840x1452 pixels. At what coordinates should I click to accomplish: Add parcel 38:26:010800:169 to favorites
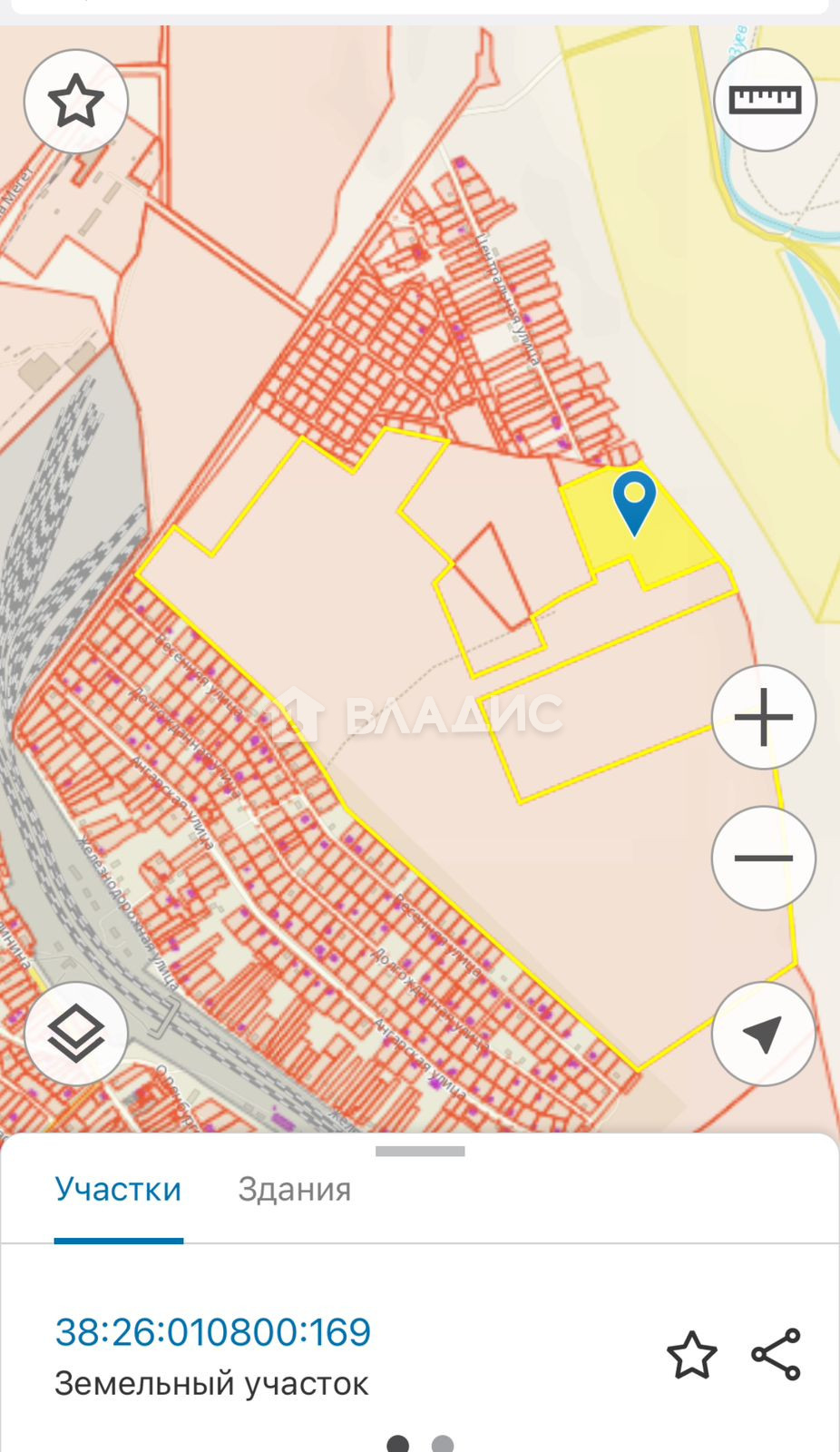tap(692, 1355)
